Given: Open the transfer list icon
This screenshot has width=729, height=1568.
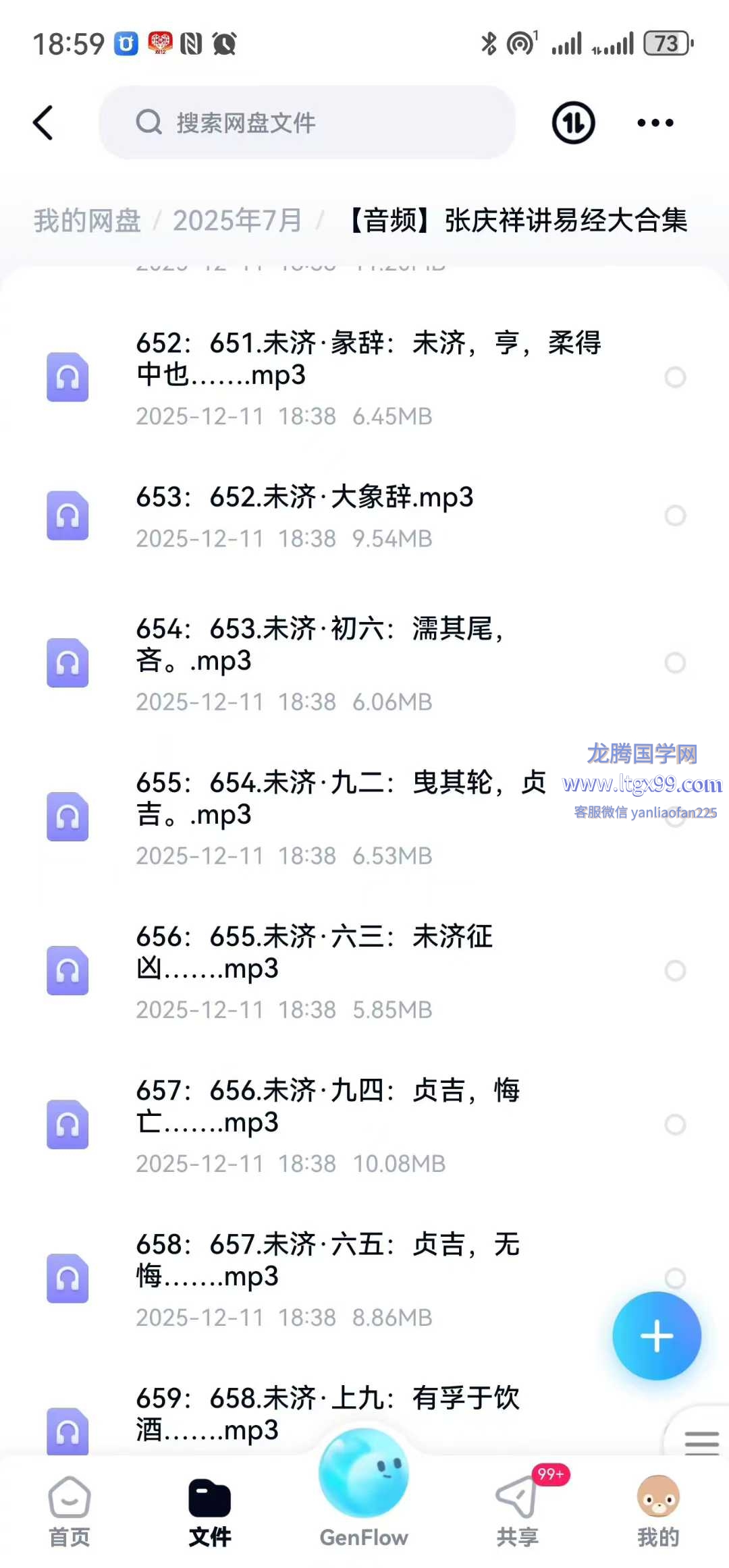Looking at the screenshot, I should click(573, 123).
